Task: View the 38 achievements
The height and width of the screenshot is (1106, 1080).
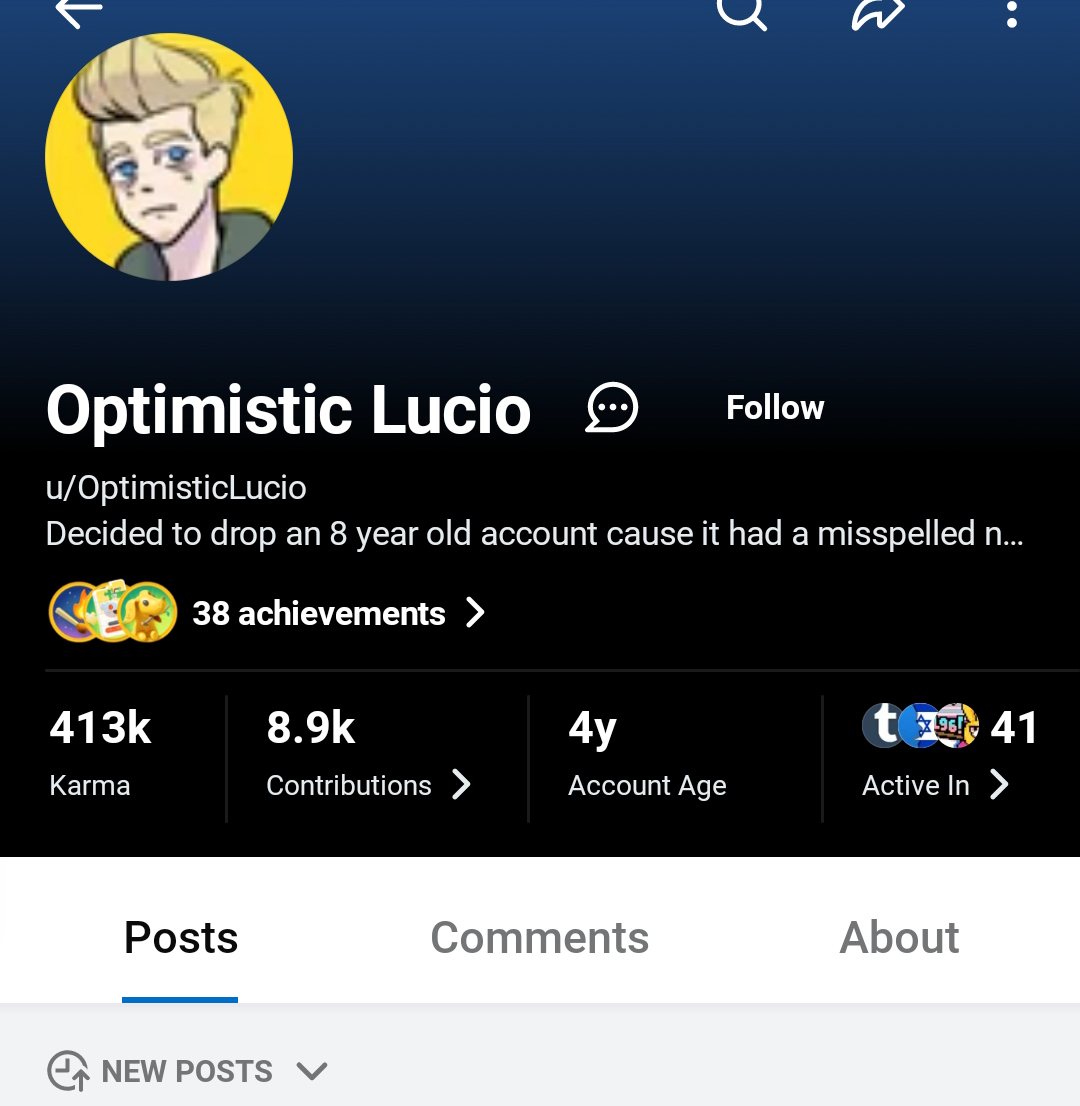Action: coord(318,613)
